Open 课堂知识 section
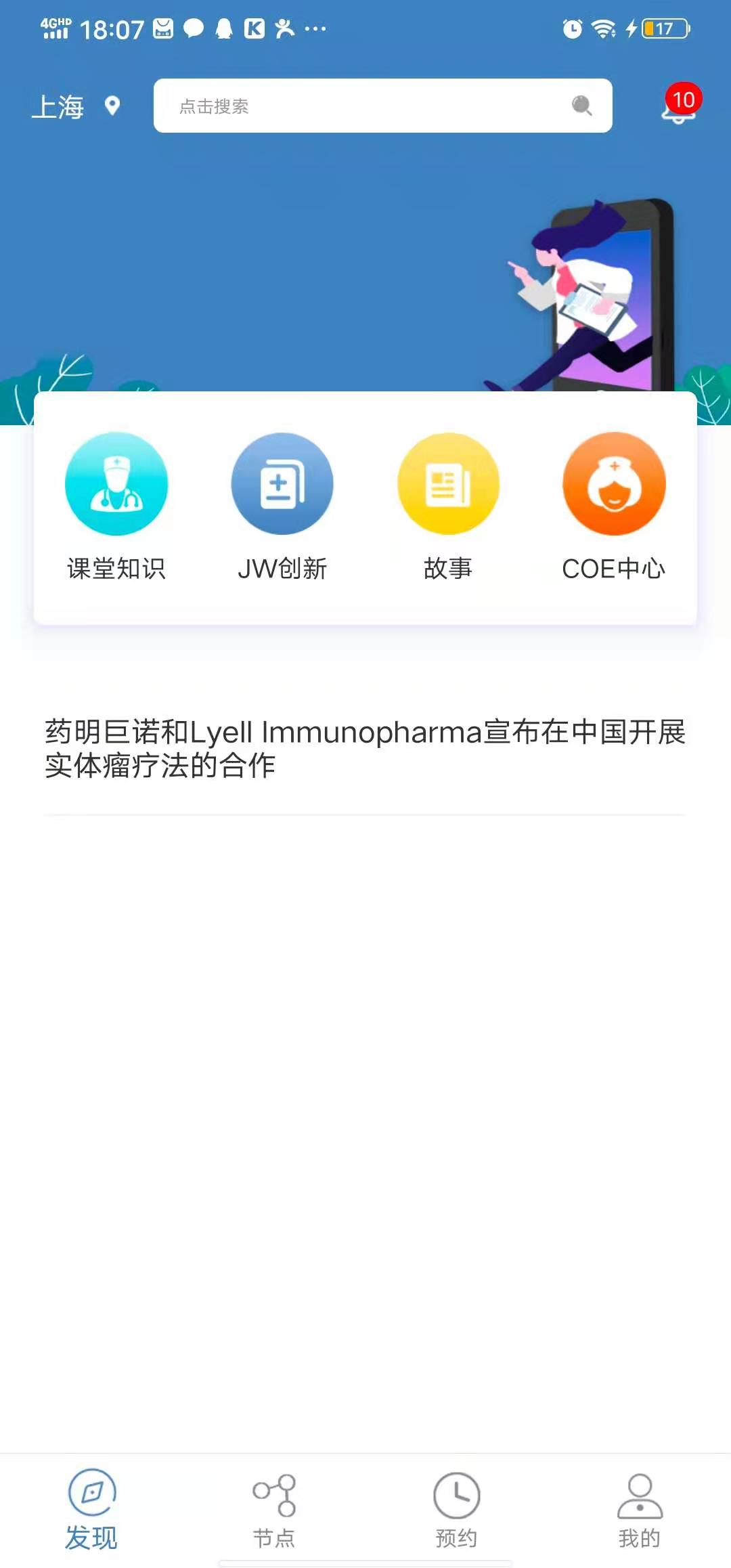Viewport: 731px width, 1568px height. (116, 506)
